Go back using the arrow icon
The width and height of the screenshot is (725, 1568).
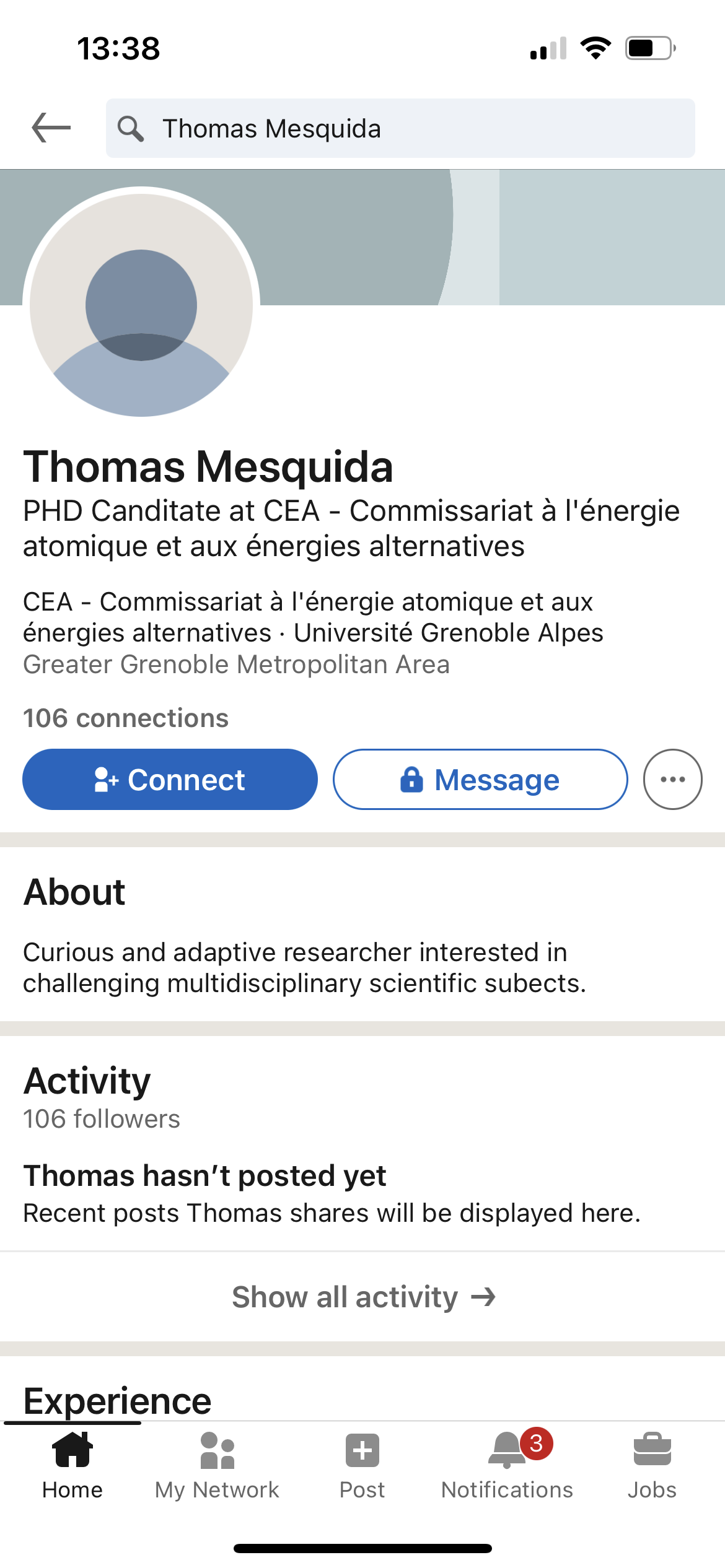[x=51, y=128]
